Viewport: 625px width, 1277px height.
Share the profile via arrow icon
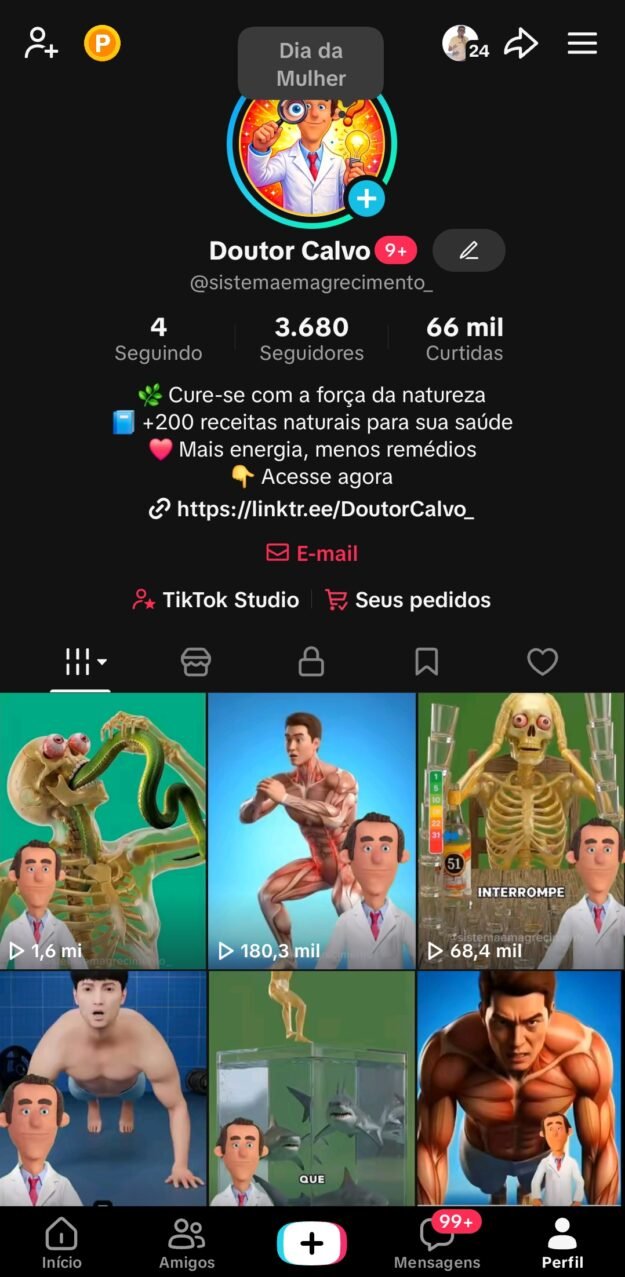[521, 43]
